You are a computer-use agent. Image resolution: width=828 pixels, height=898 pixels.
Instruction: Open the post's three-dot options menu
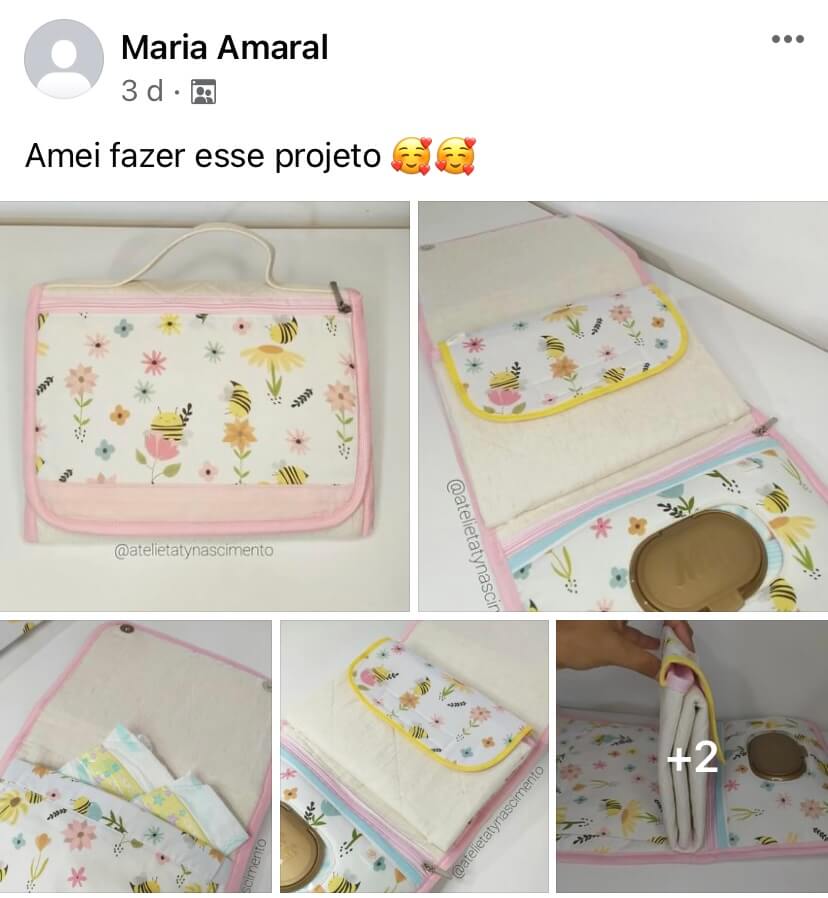tap(787, 39)
